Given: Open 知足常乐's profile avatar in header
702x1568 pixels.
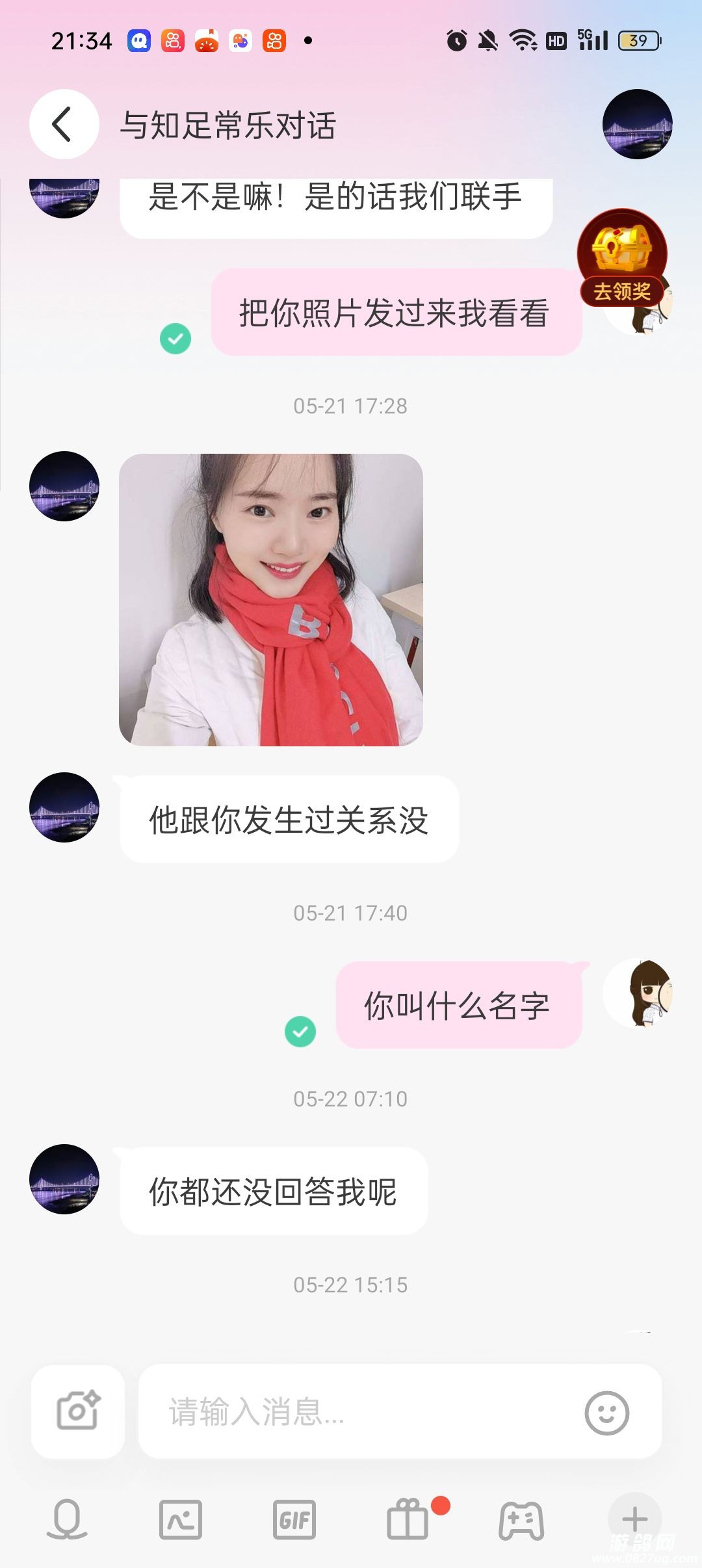Looking at the screenshot, I should 637,124.
